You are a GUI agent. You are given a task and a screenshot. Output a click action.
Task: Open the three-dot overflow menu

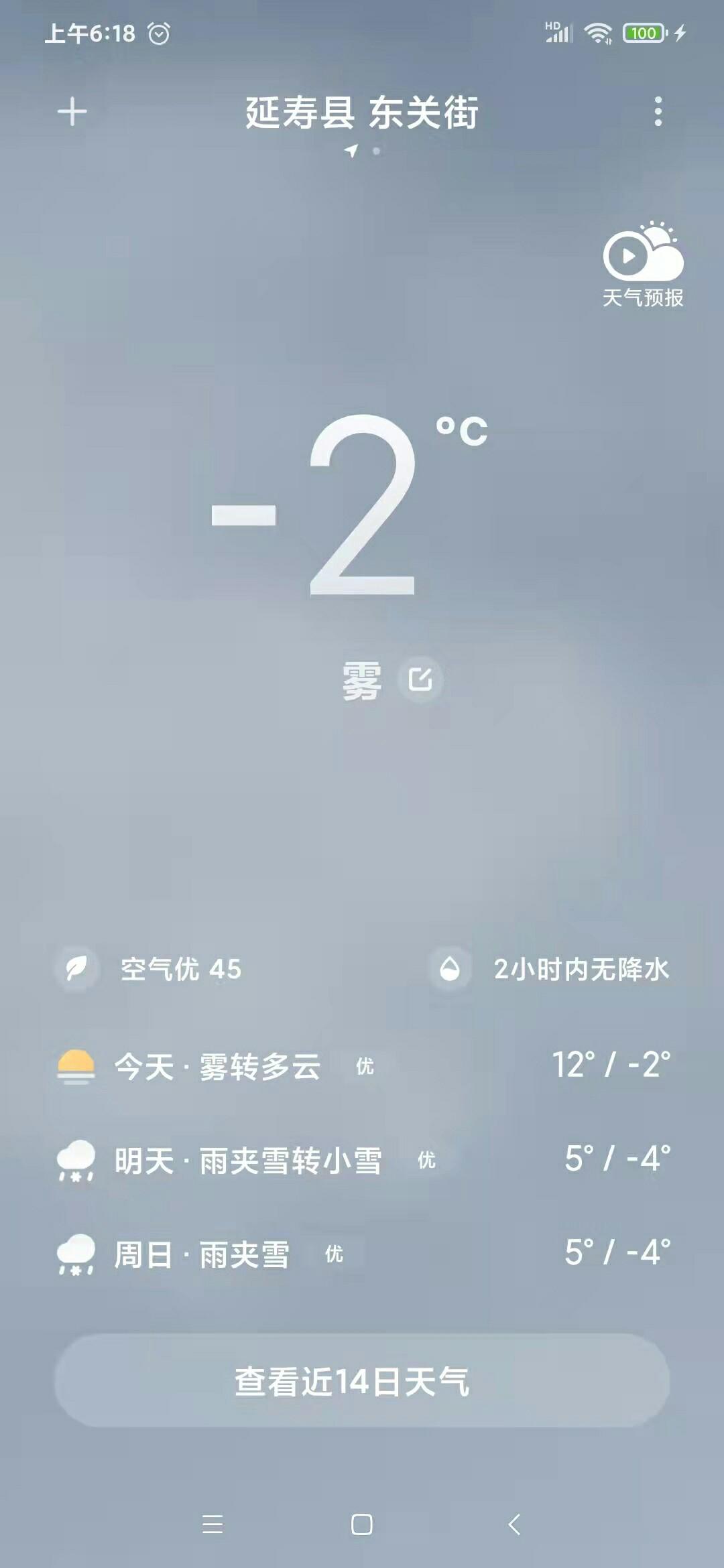click(658, 111)
